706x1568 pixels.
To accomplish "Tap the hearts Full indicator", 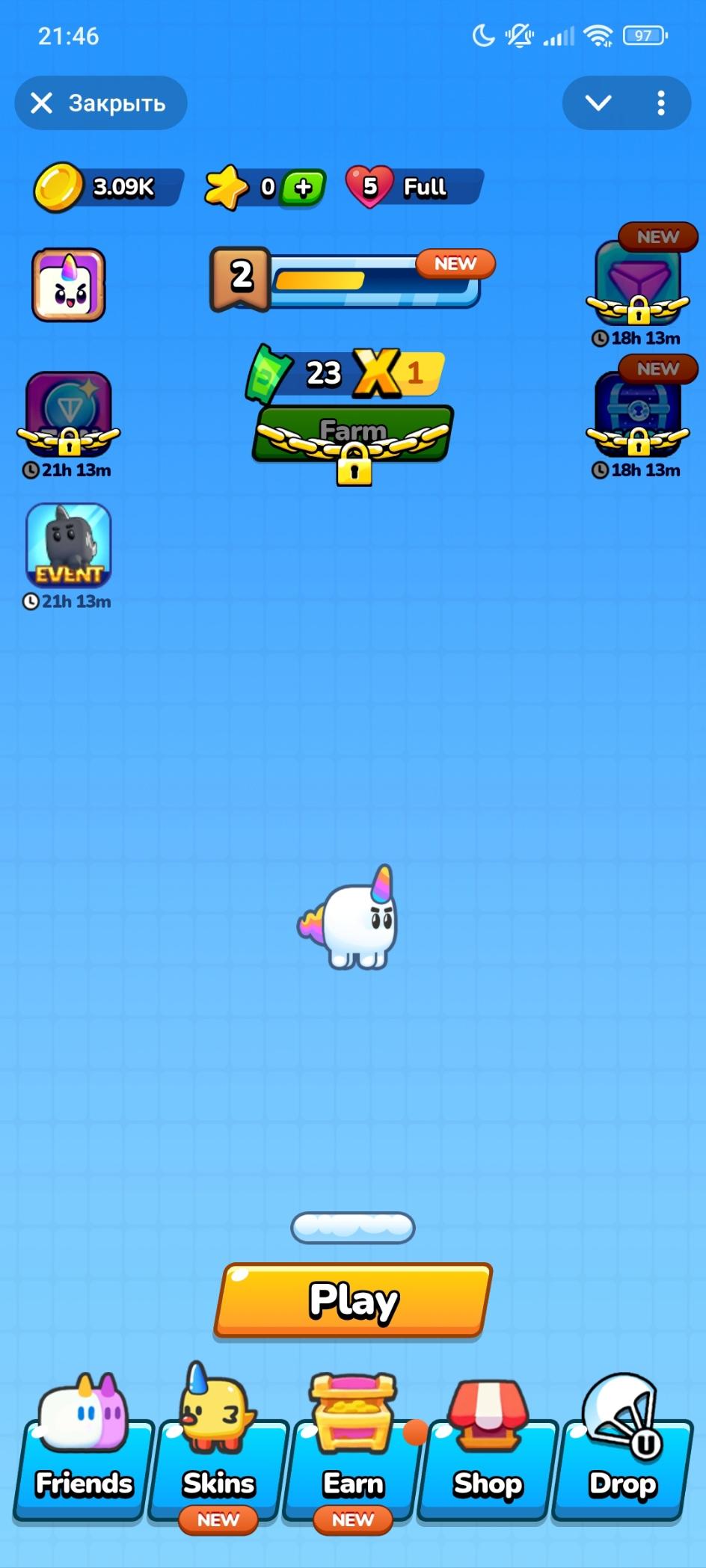I will click(x=415, y=187).
